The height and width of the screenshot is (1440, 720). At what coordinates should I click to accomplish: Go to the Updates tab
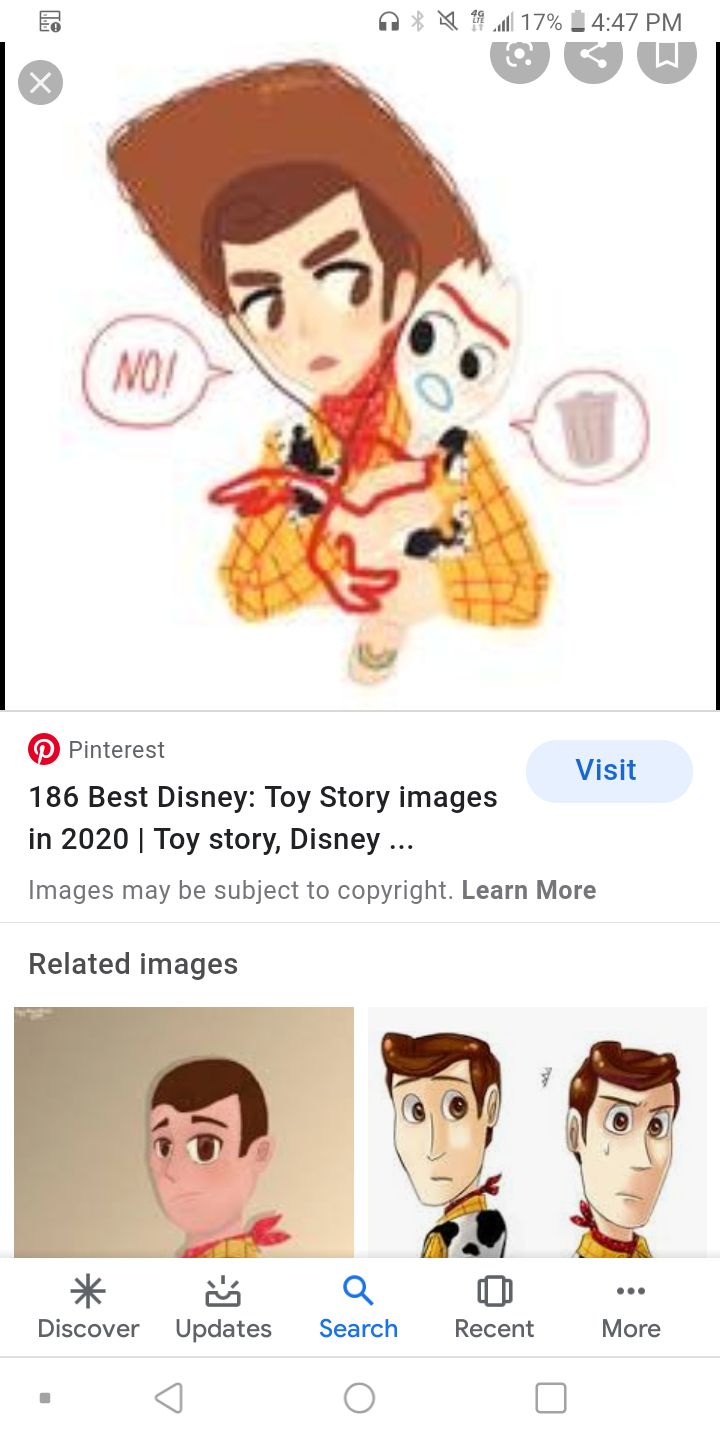click(x=223, y=1308)
